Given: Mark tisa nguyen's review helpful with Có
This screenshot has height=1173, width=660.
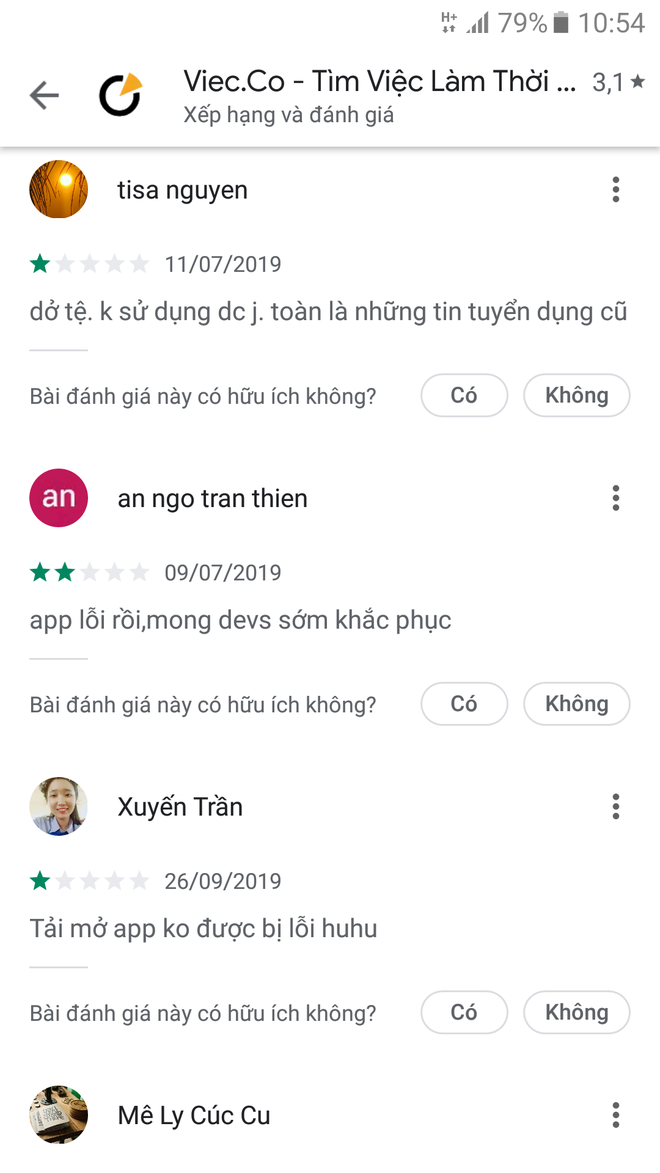Looking at the screenshot, I should tap(464, 396).
